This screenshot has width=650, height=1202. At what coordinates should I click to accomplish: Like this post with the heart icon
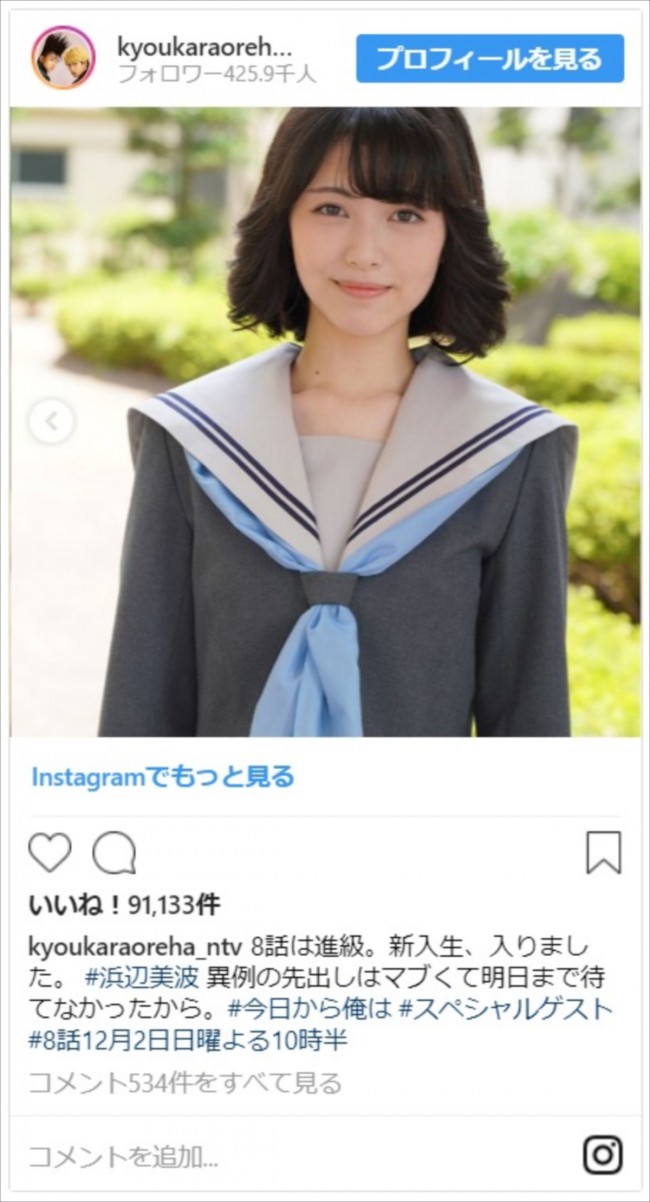click(x=50, y=853)
